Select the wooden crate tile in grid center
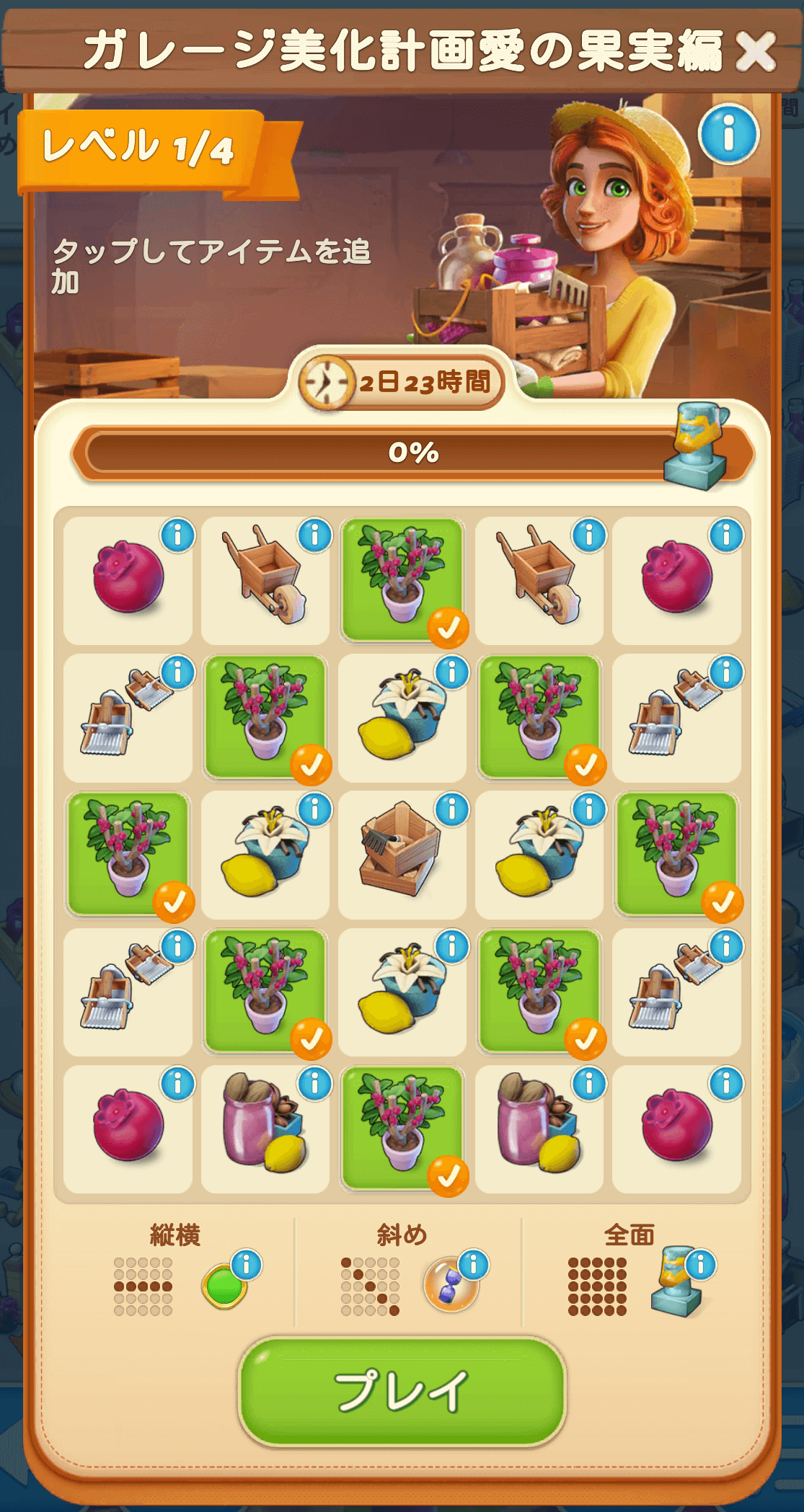 coord(400,853)
